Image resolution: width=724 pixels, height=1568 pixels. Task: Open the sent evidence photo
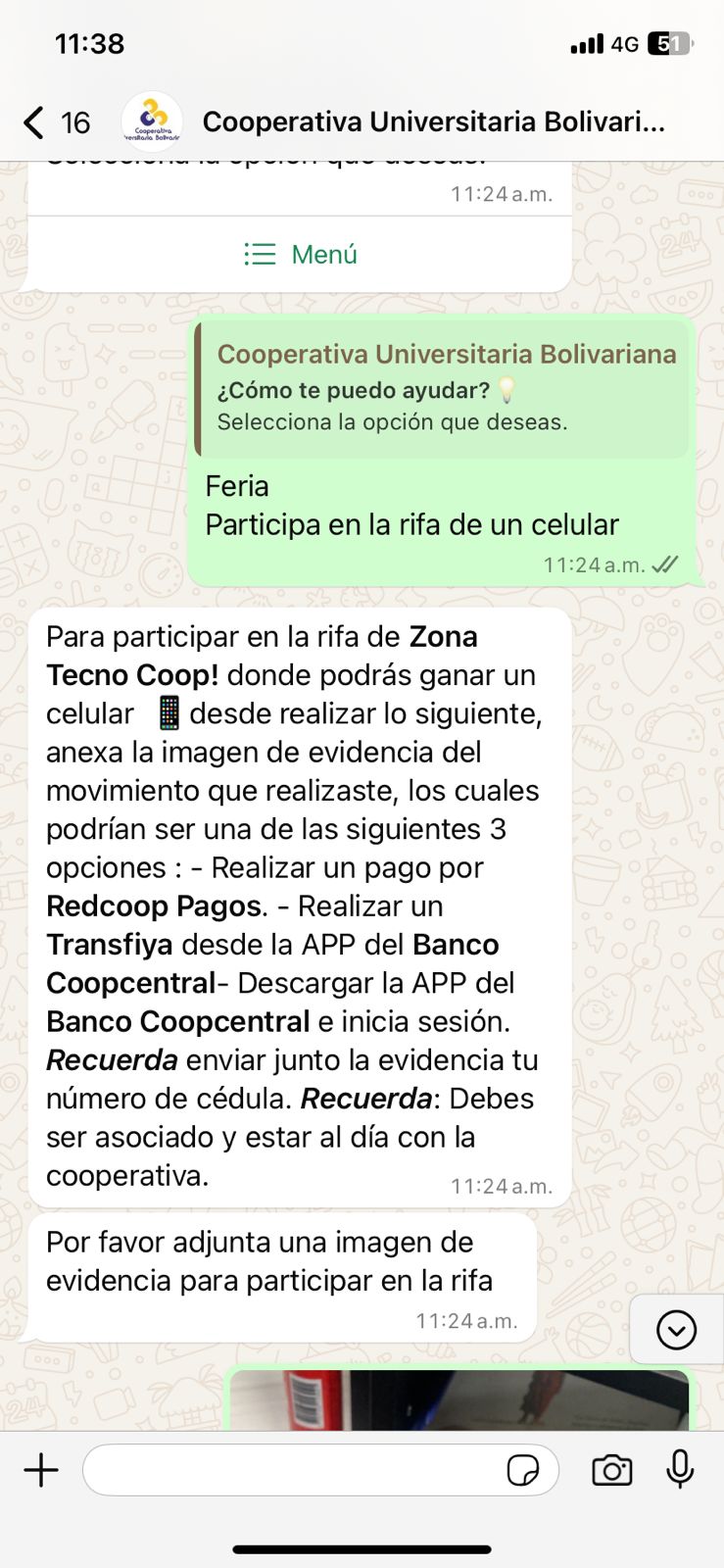459,1399
